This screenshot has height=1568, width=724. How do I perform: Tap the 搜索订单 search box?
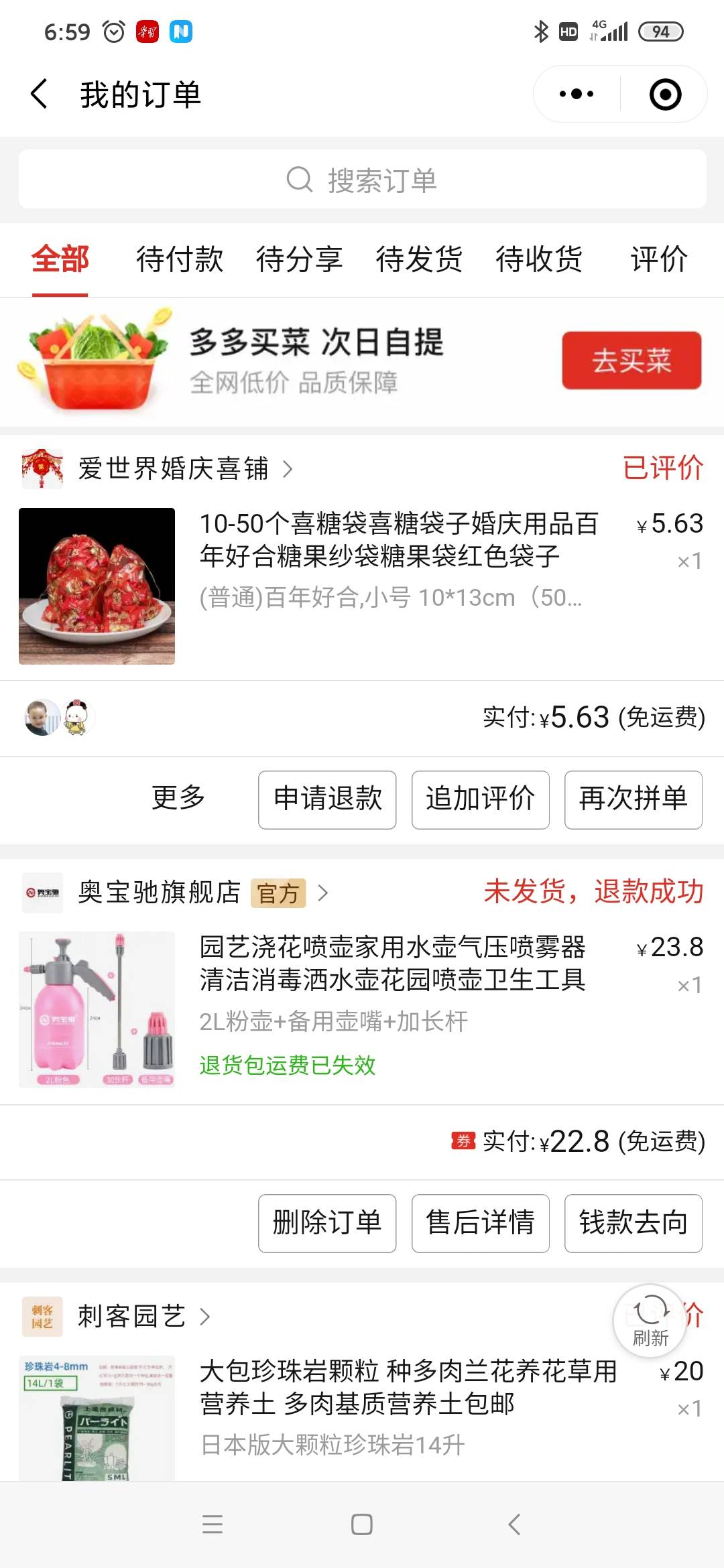362,180
